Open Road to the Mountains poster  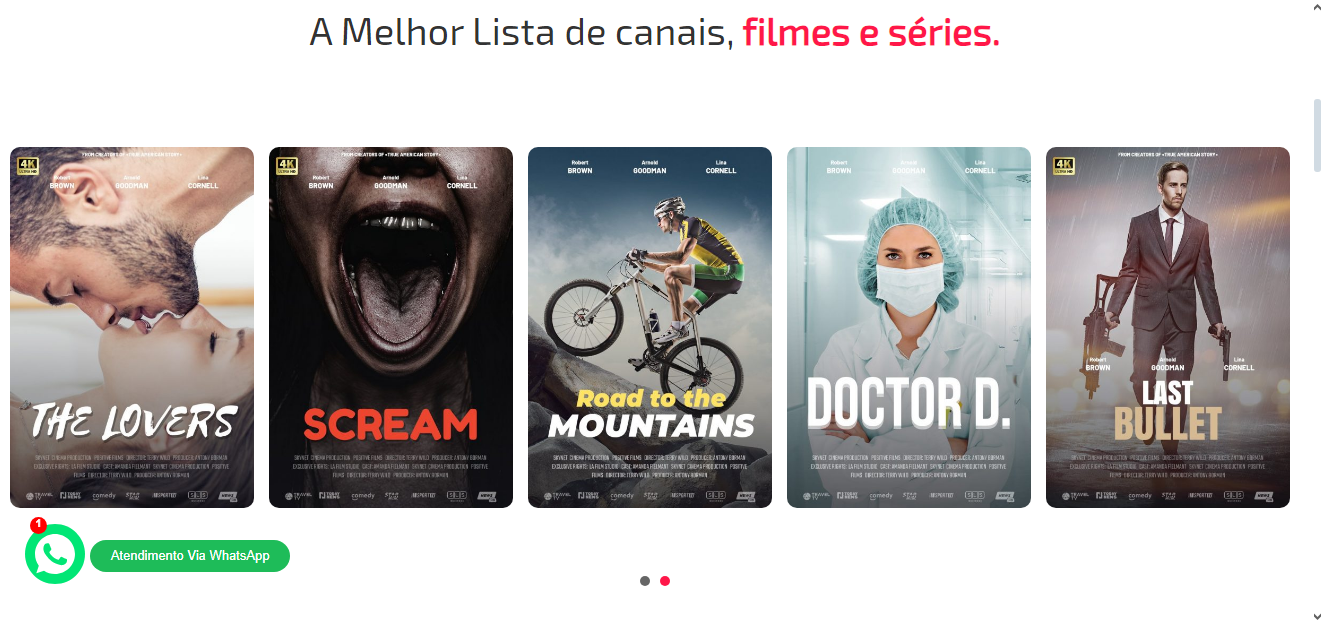(x=650, y=327)
